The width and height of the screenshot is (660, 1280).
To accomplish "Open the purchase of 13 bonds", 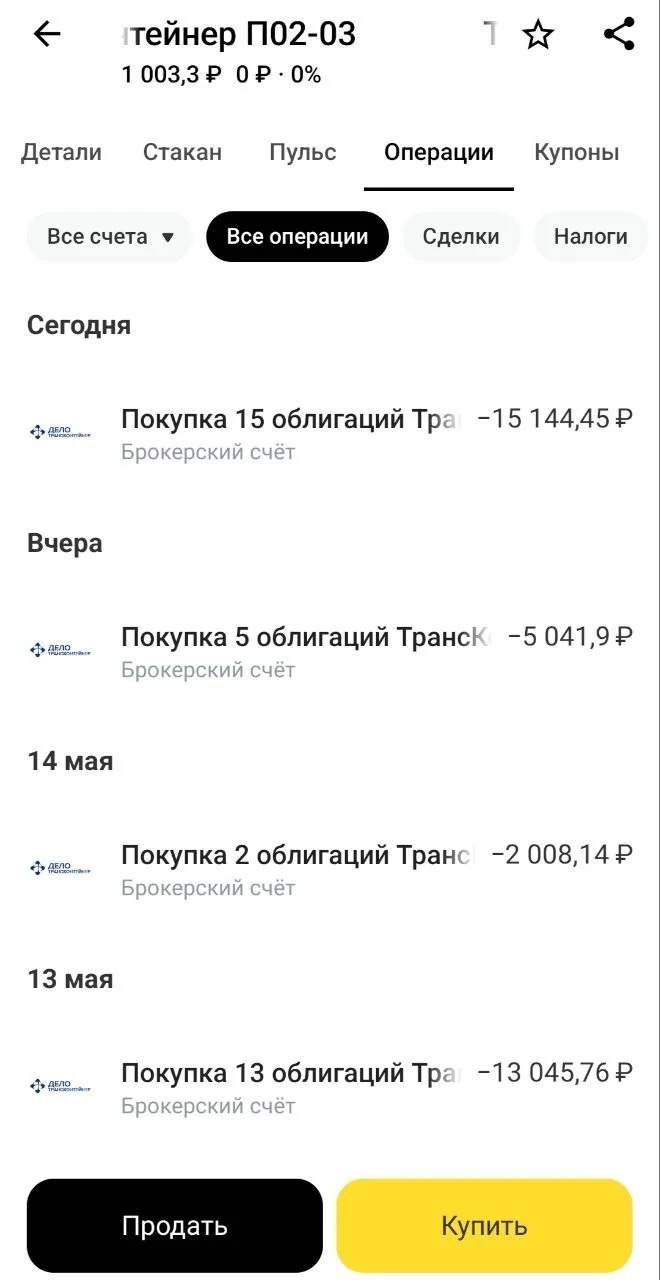I will point(330,1087).
